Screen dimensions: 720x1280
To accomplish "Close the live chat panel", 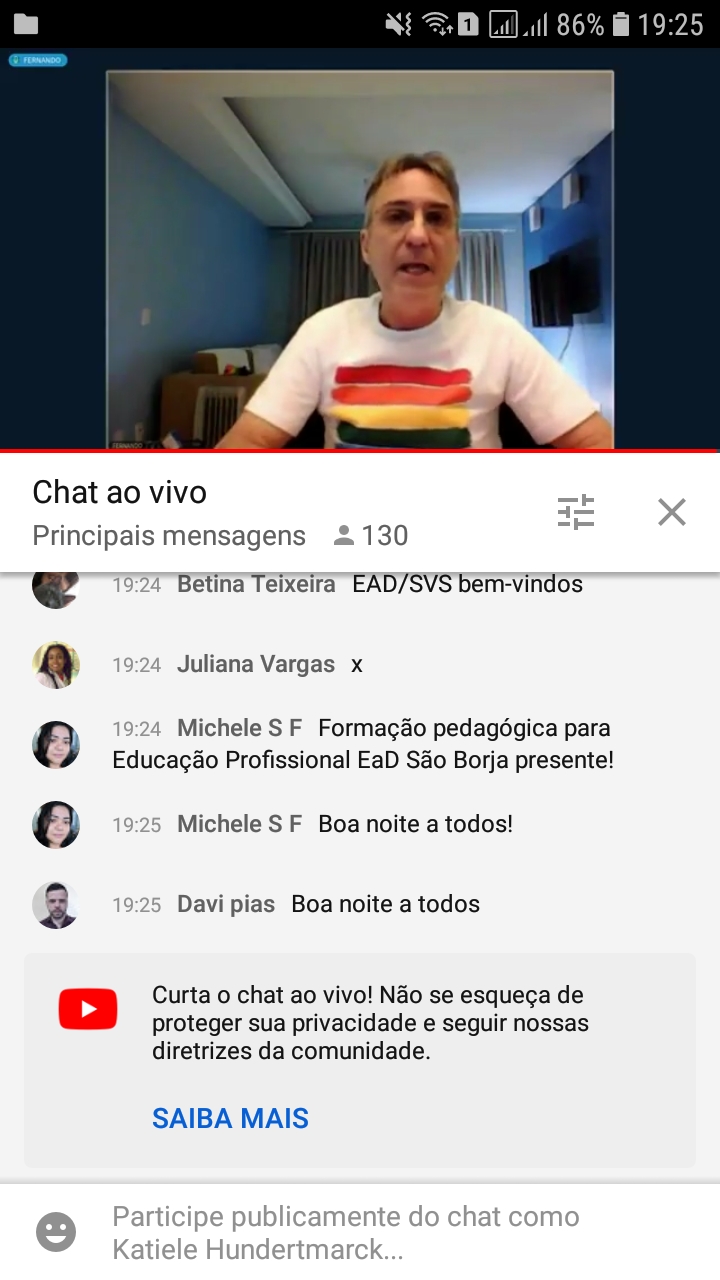I will click(672, 512).
